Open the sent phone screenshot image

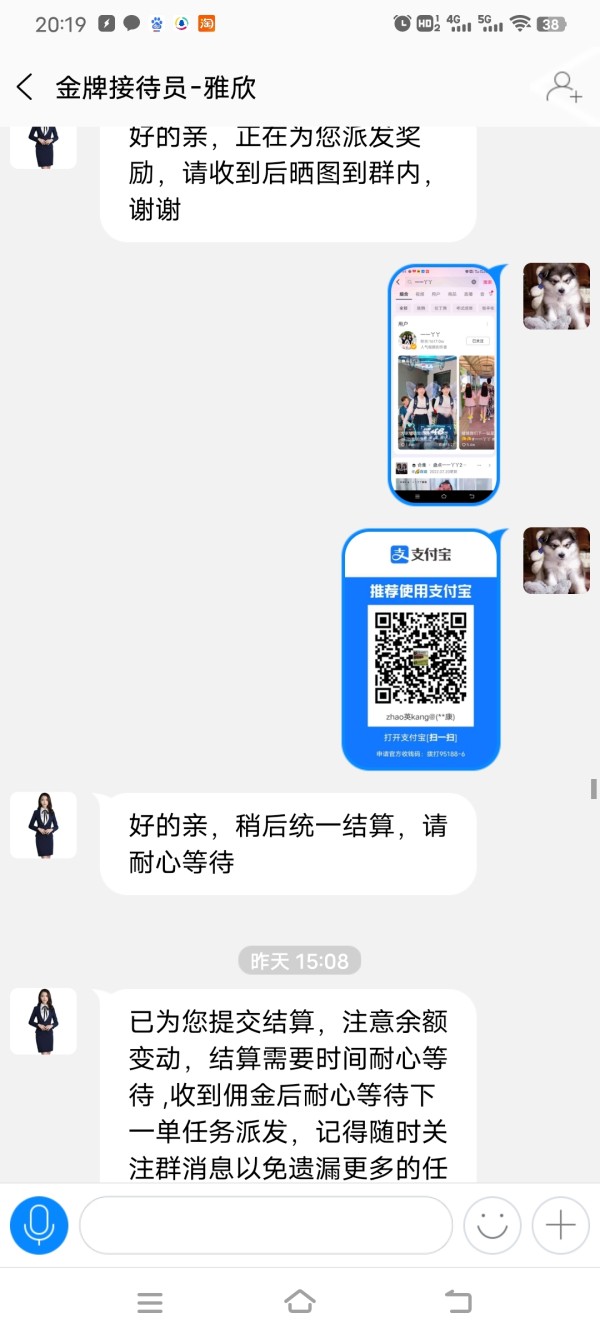point(443,384)
